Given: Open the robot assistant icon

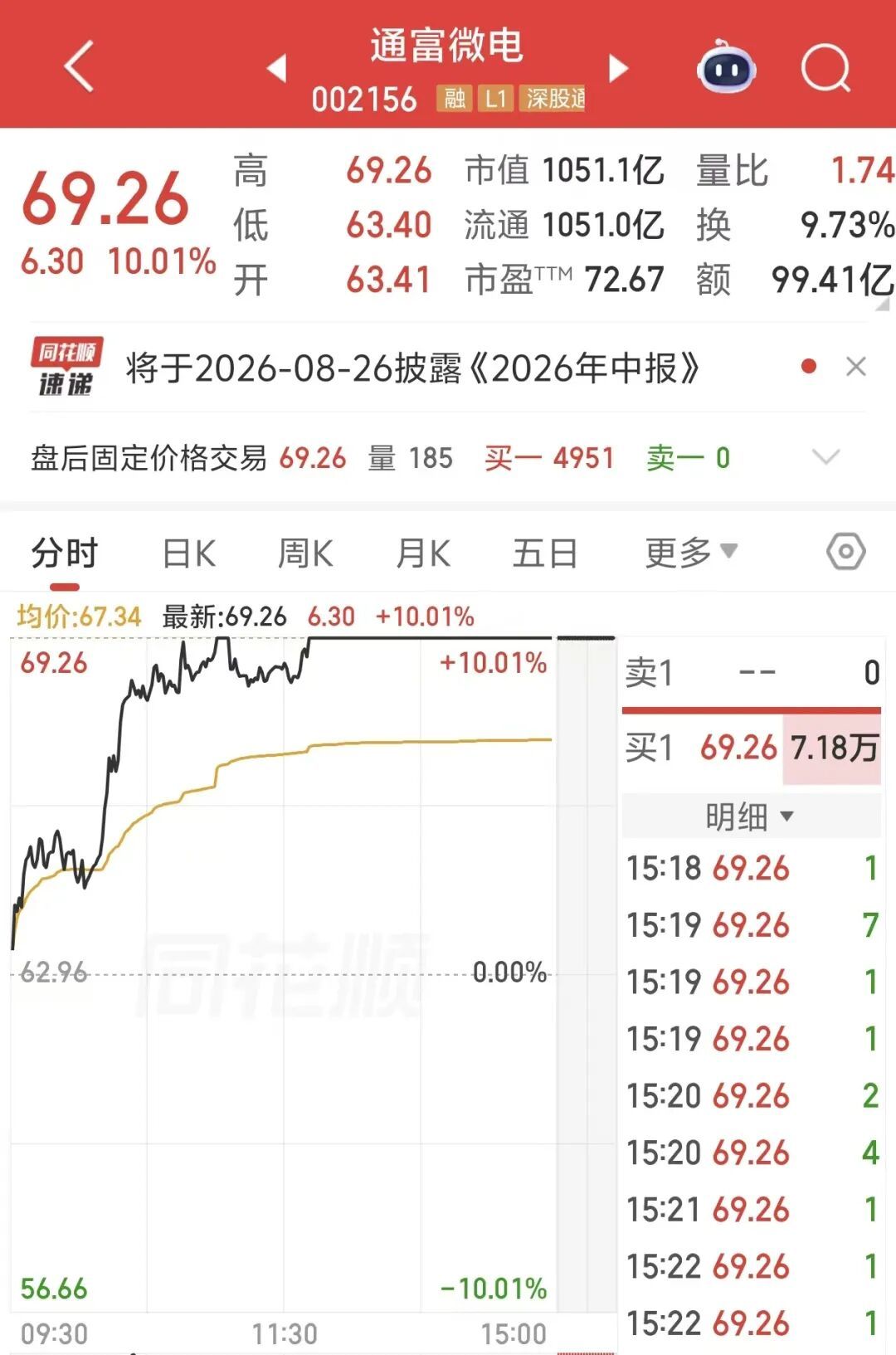Looking at the screenshot, I should pyautogui.click(x=726, y=67).
